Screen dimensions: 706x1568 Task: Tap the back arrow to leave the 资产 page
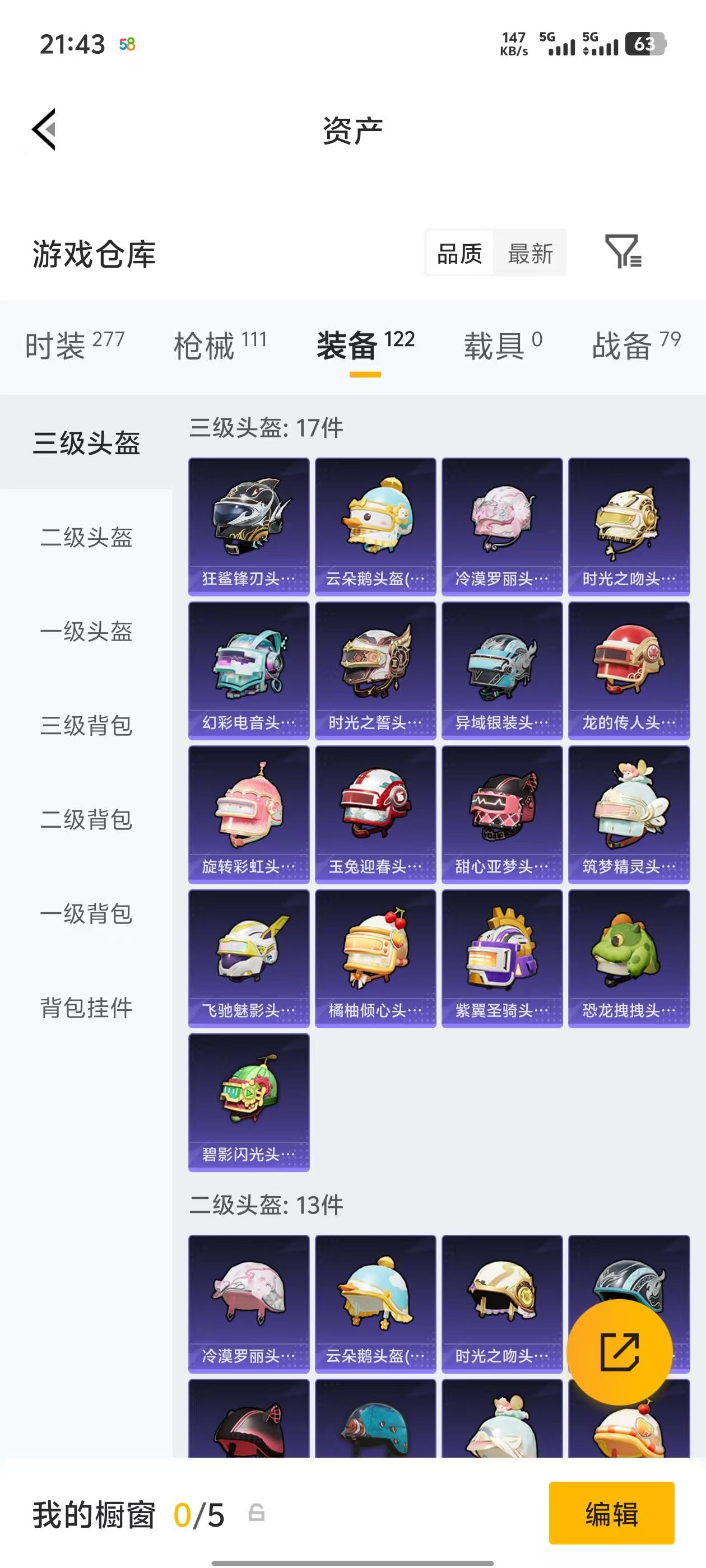click(x=44, y=130)
